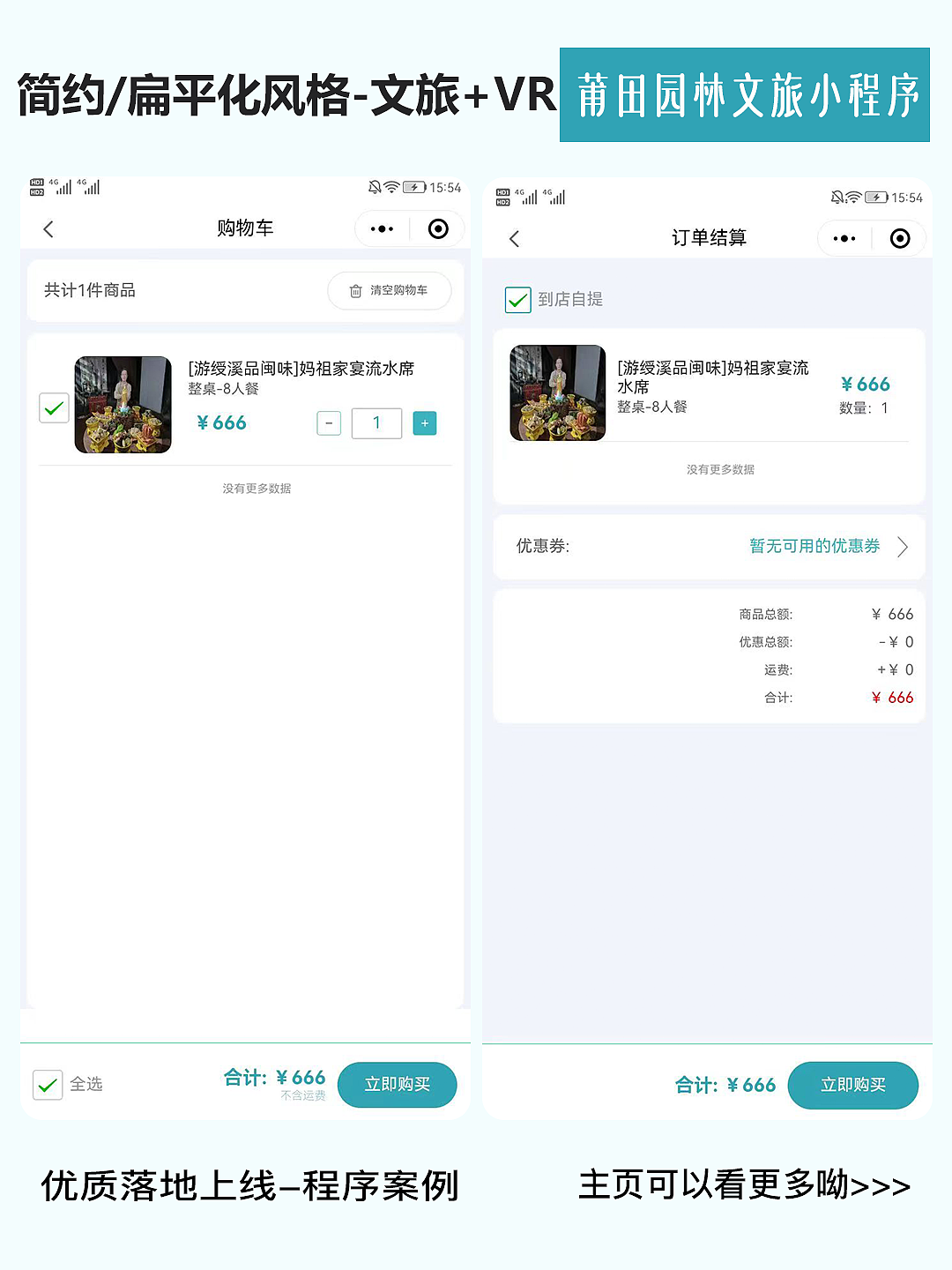952x1270 pixels.
Task: Check the 全选 select-all checkbox
Action: pyautogui.click(x=48, y=1085)
